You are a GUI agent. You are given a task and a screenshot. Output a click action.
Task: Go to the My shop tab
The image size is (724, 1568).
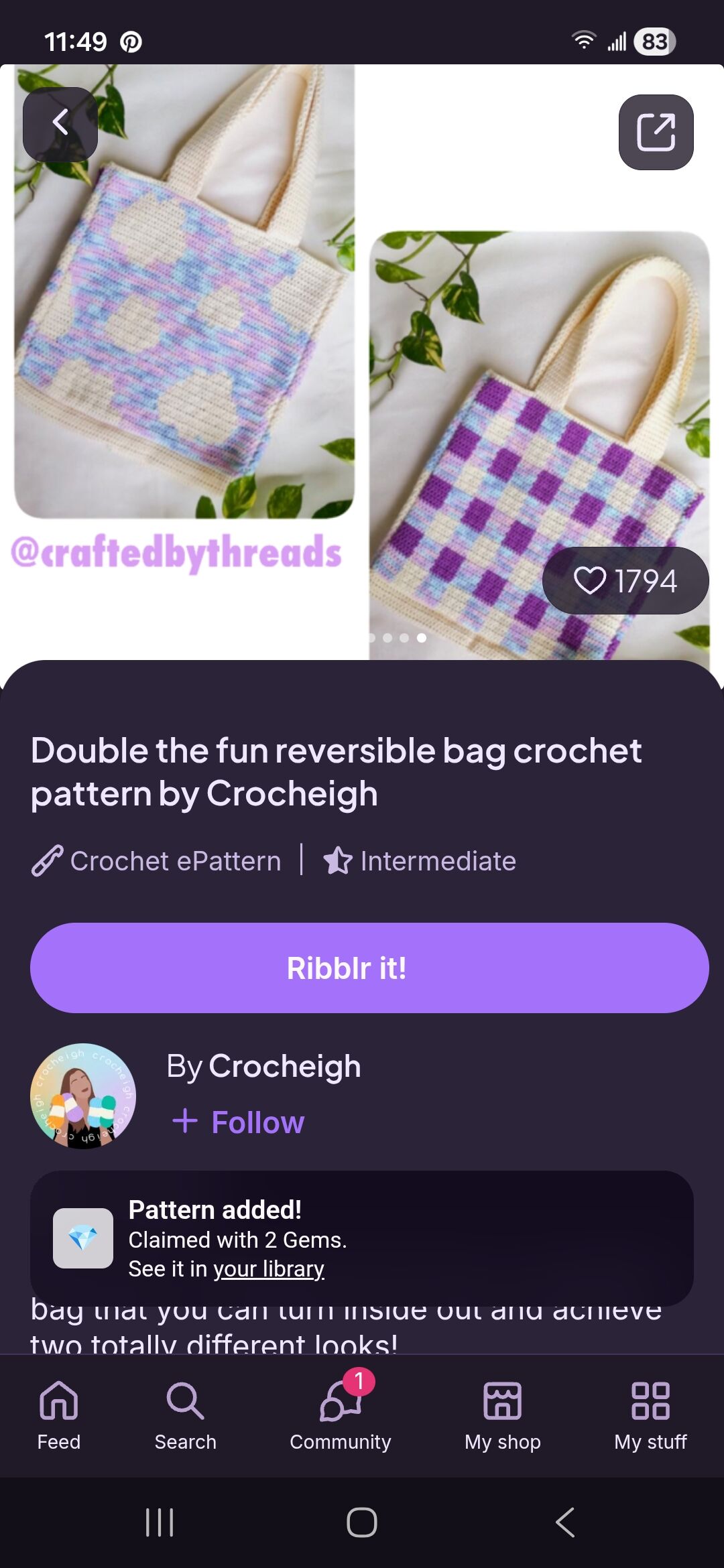pyautogui.click(x=502, y=1414)
